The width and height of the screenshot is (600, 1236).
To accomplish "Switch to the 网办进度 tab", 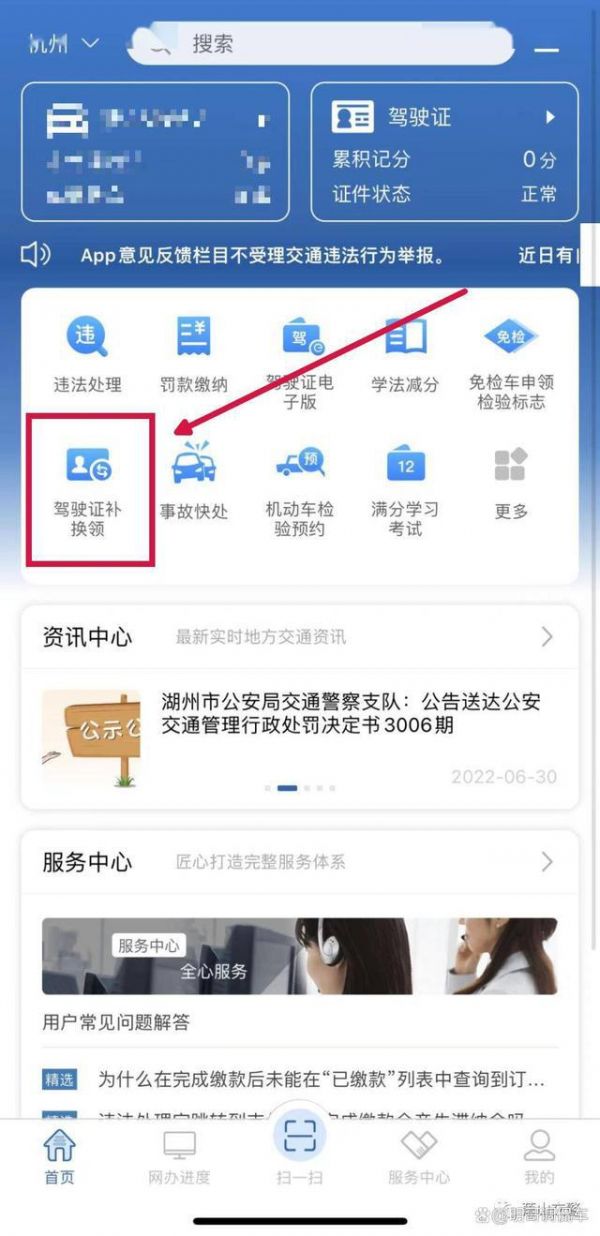I will (x=180, y=1156).
